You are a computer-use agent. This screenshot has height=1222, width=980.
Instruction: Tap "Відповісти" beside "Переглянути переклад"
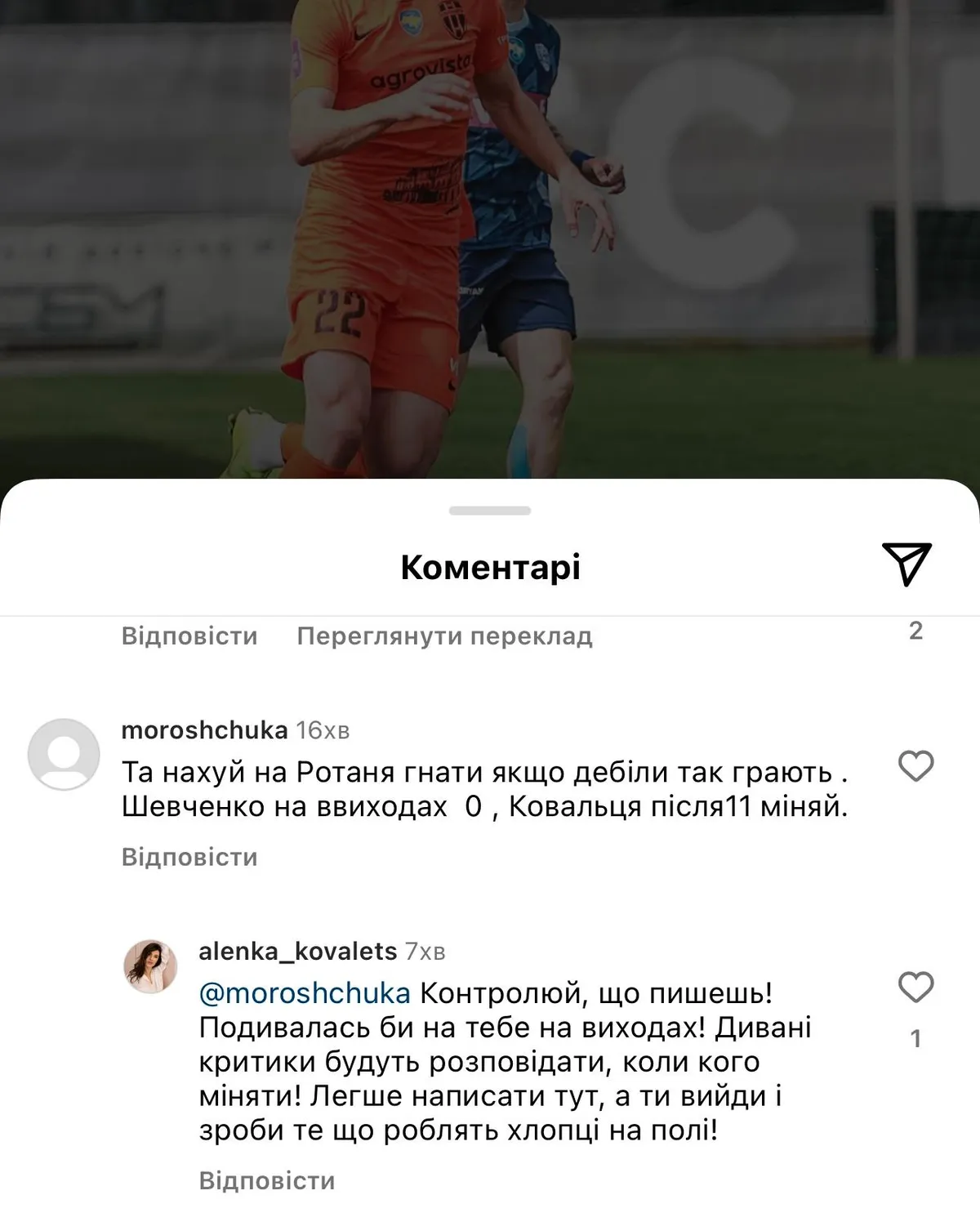(189, 636)
